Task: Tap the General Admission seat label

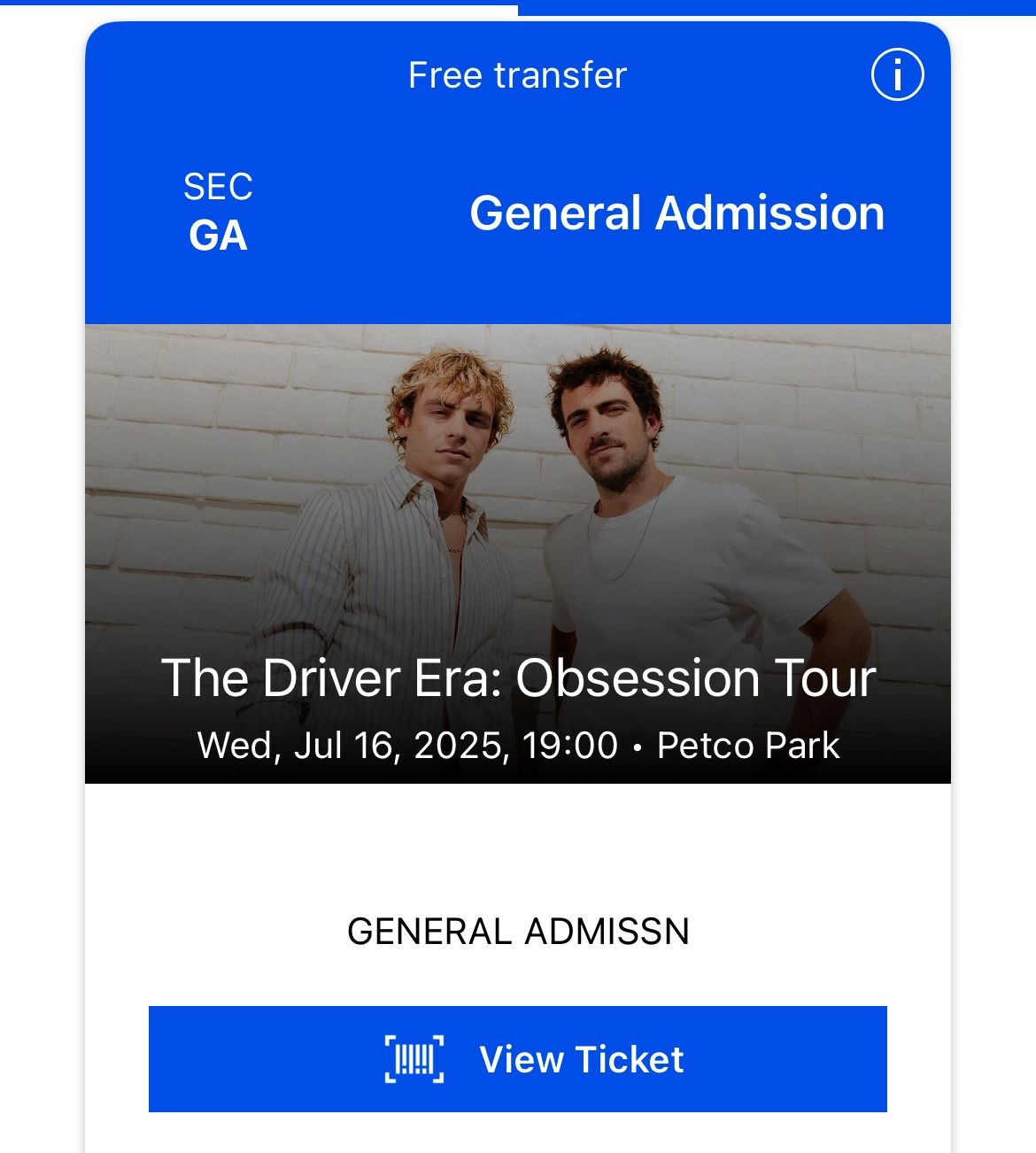Action: (x=676, y=213)
